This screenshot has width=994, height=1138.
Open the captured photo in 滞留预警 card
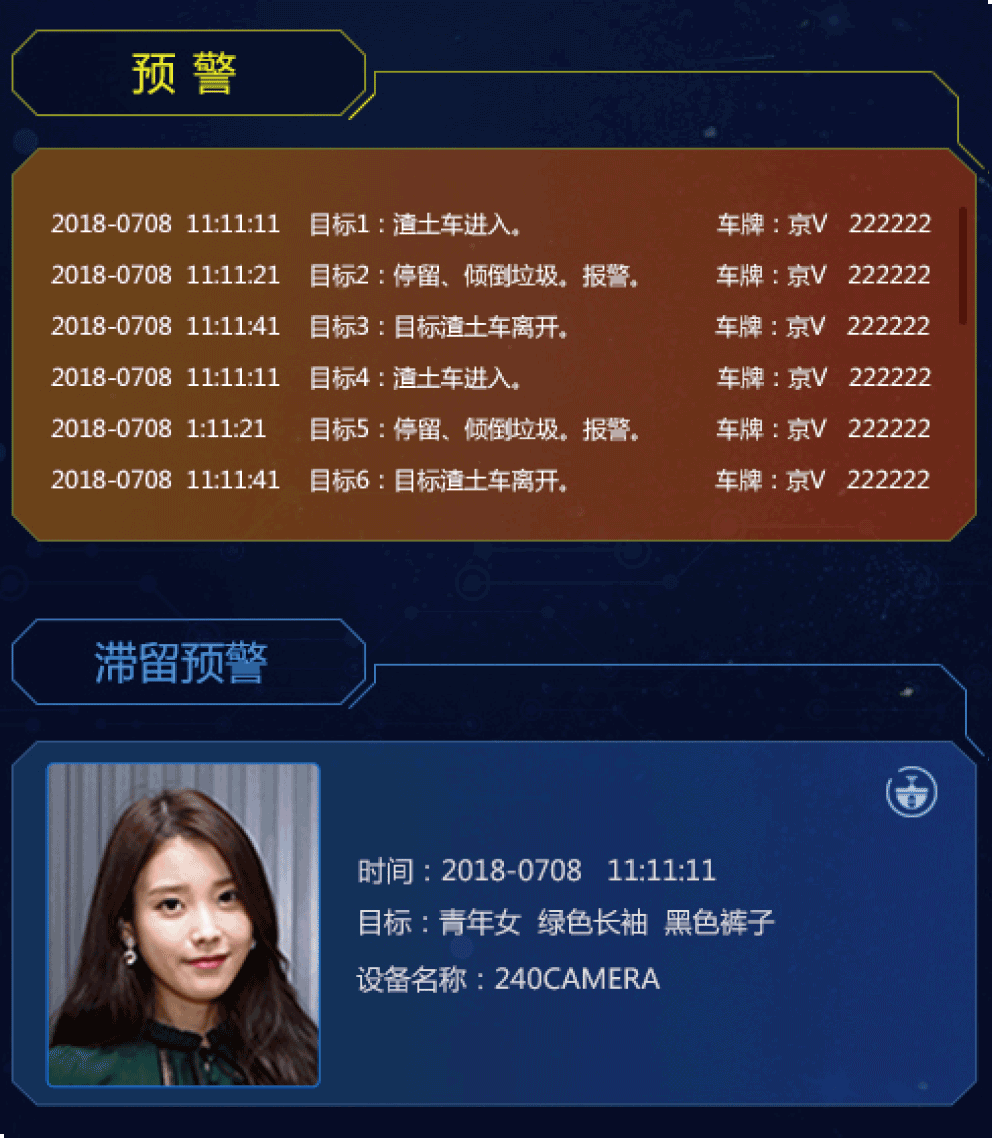point(184,924)
